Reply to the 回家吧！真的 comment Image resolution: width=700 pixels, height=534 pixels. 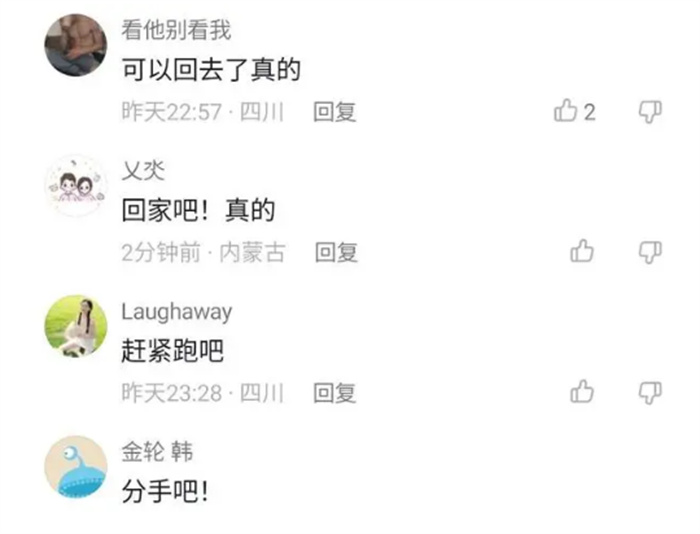pos(336,253)
